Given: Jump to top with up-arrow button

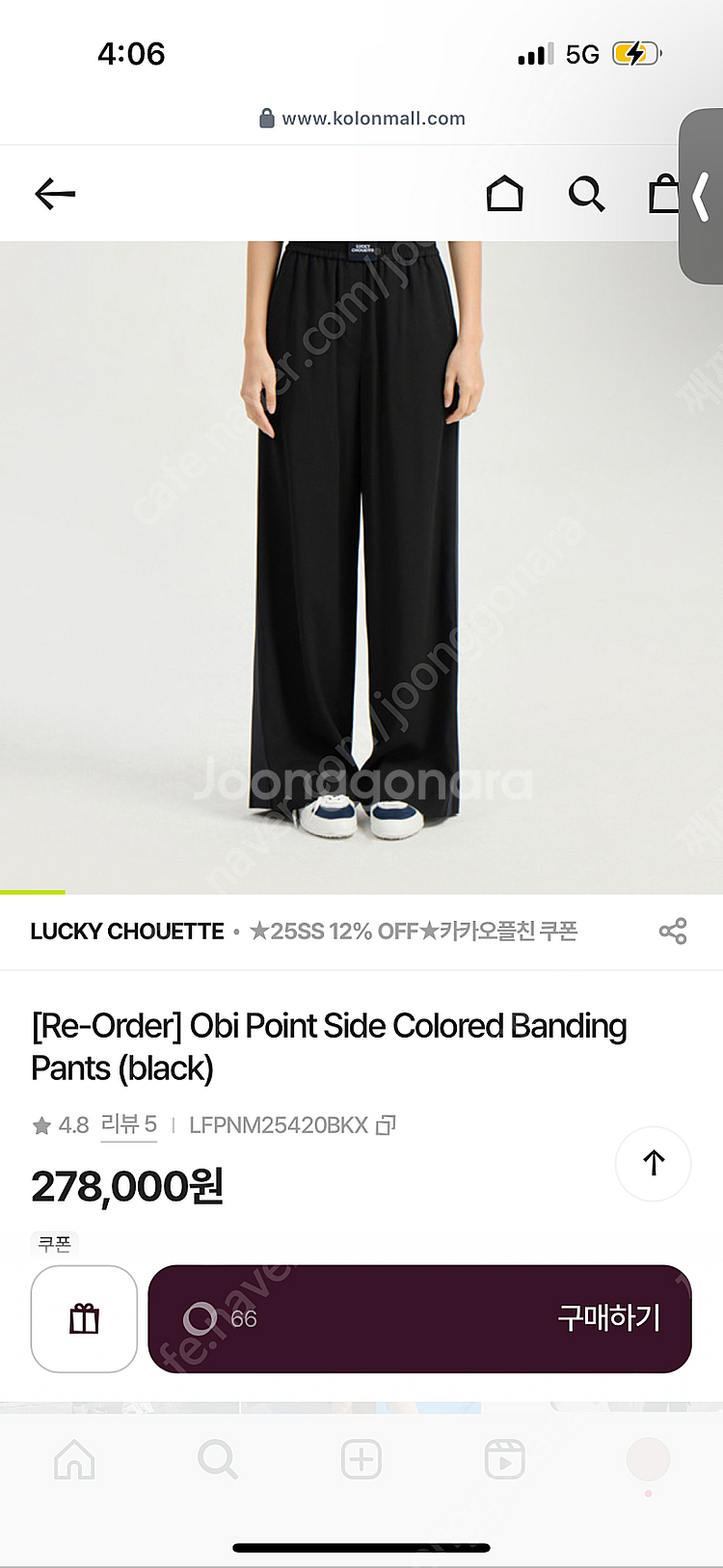Looking at the screenshot, I should (x=654, y=1163).
